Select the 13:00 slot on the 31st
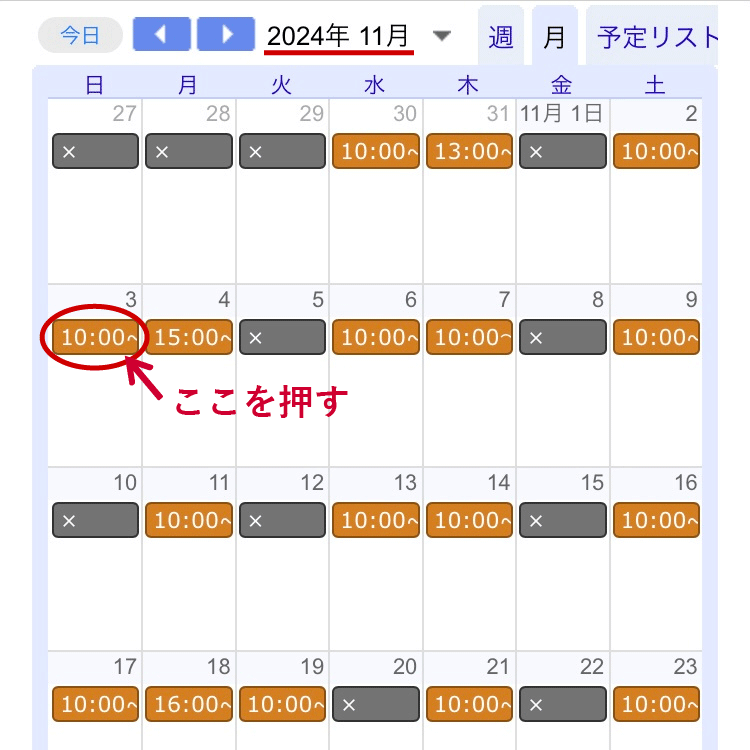The image size is (750, 750). pyautogui.click(x=469, y=151)
